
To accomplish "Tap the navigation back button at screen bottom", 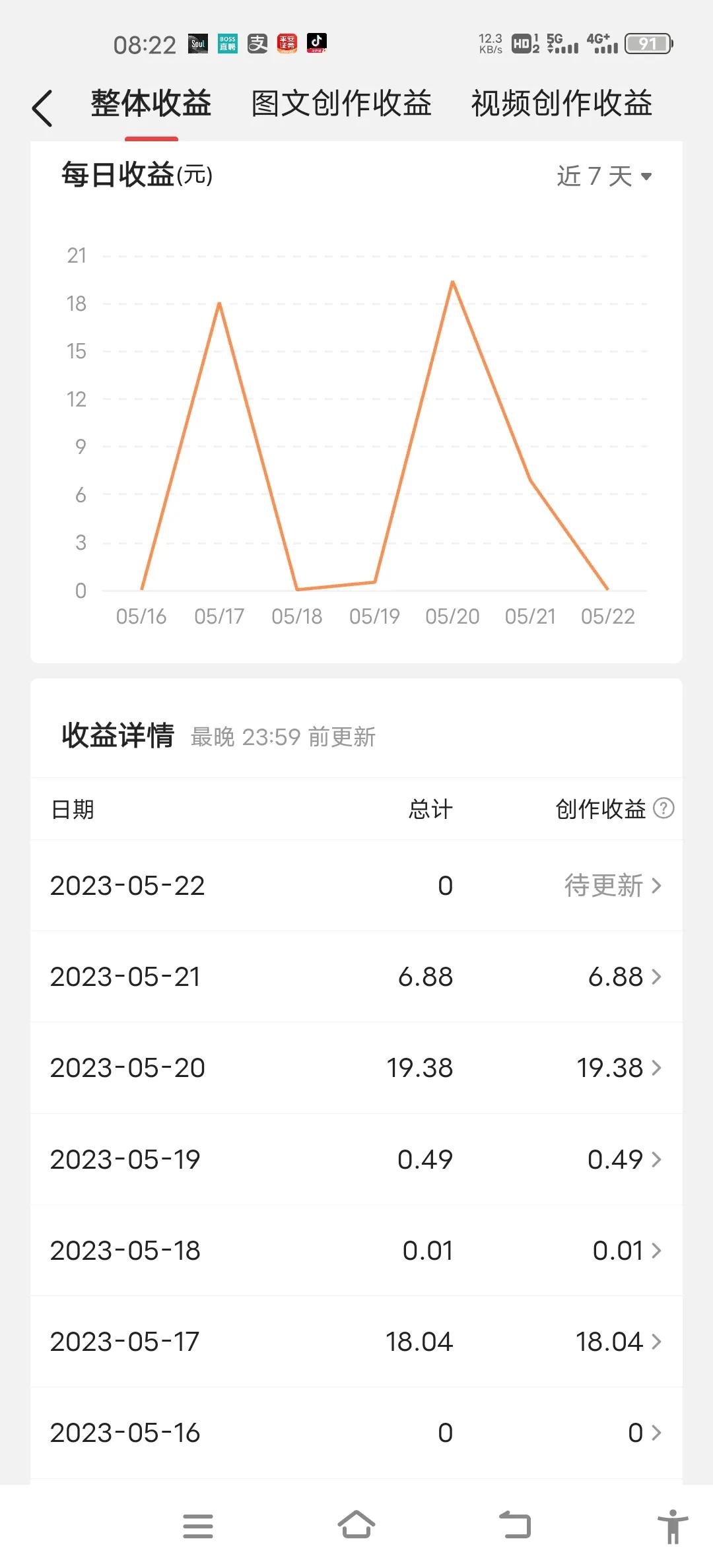I will [515, 1525].
